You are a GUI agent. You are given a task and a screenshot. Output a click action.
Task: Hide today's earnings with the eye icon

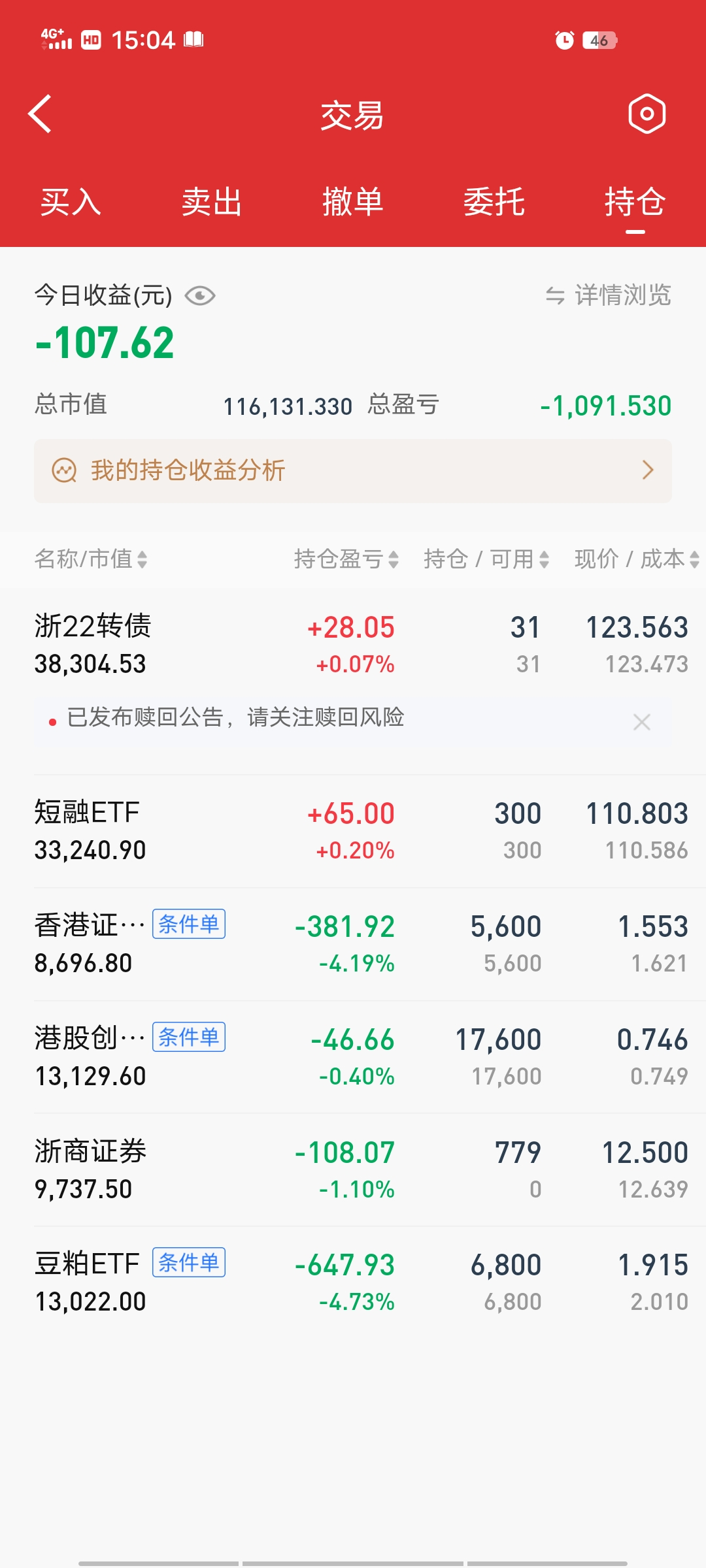coord(200,296)
